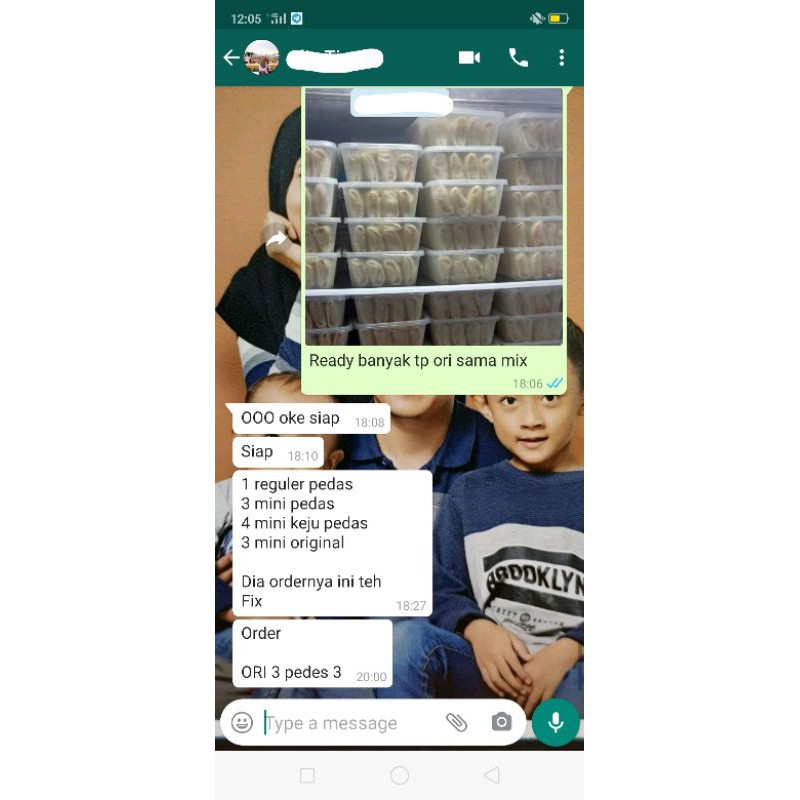Open the contact's profile picture
Viewport: 800px width, 800px height.
click(262, 58)
